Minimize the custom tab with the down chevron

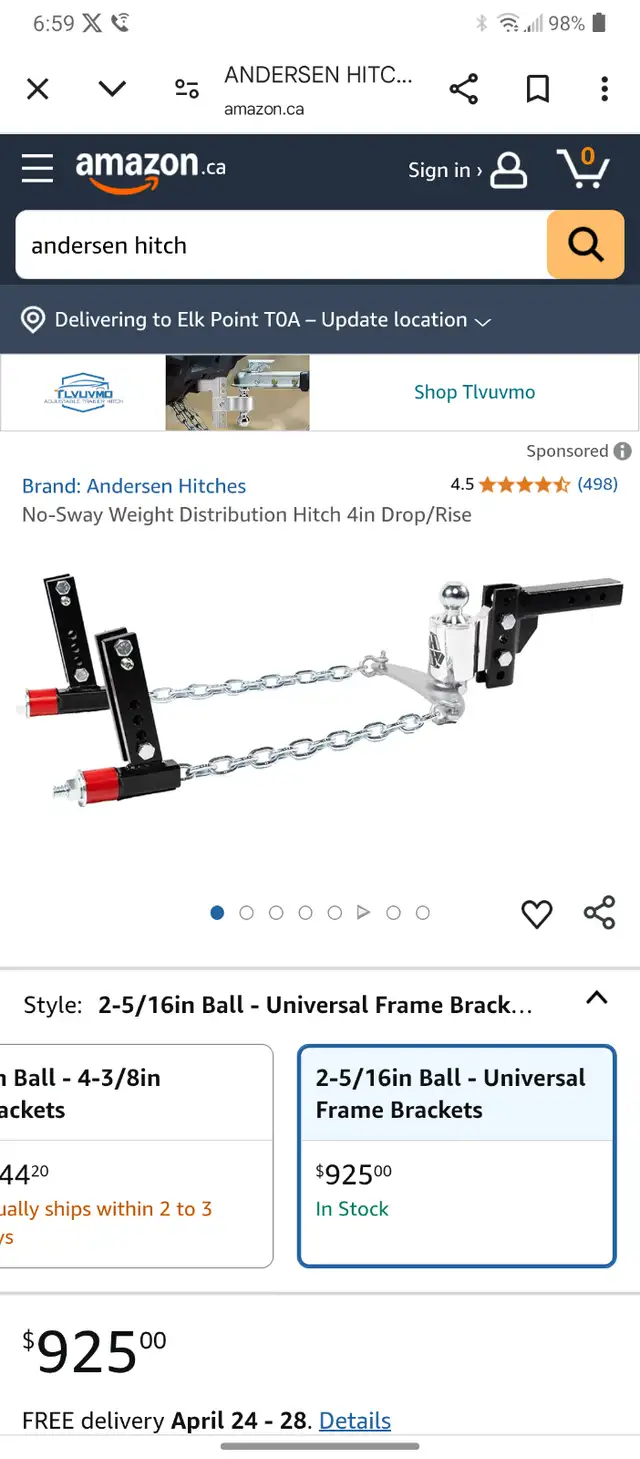(x=113, y=90)
